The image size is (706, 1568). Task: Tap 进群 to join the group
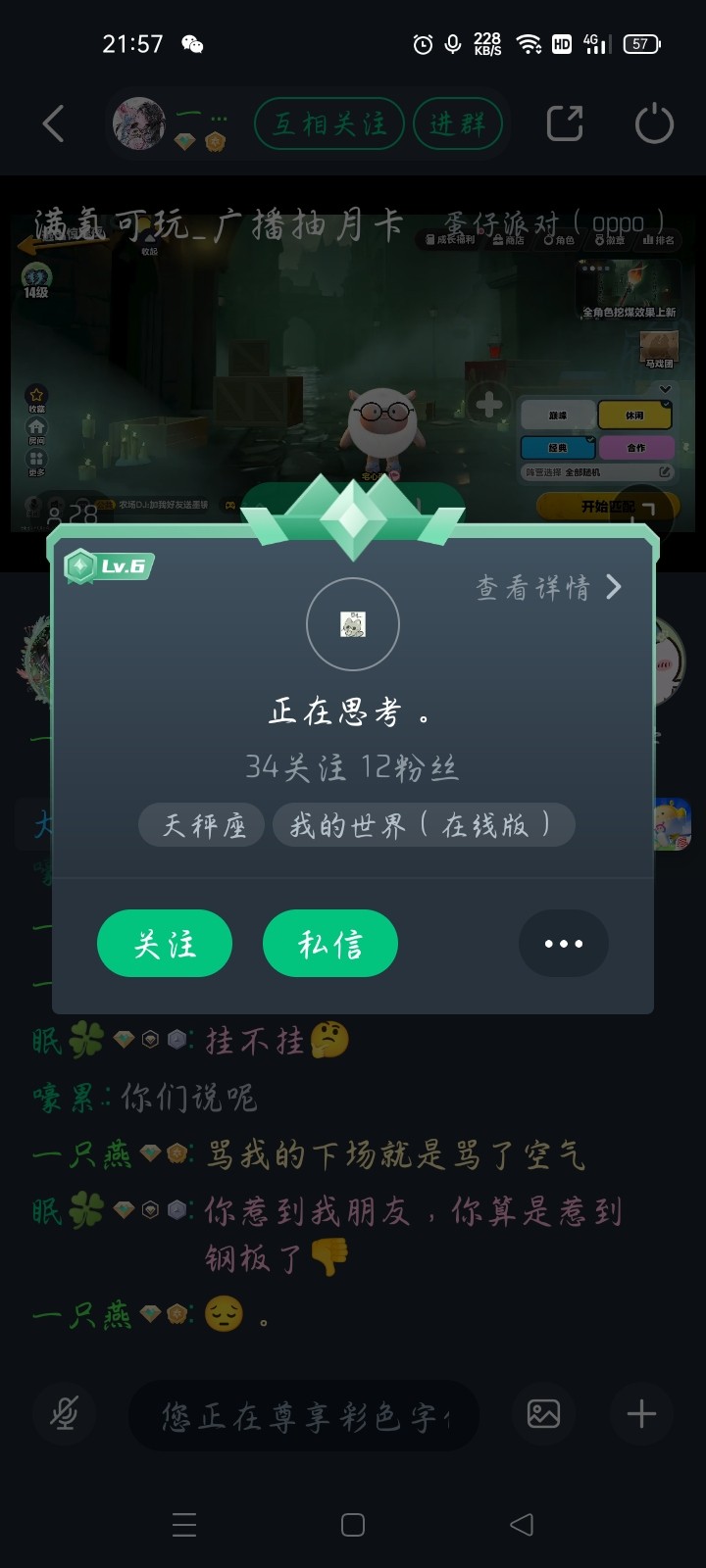[458, 124]
